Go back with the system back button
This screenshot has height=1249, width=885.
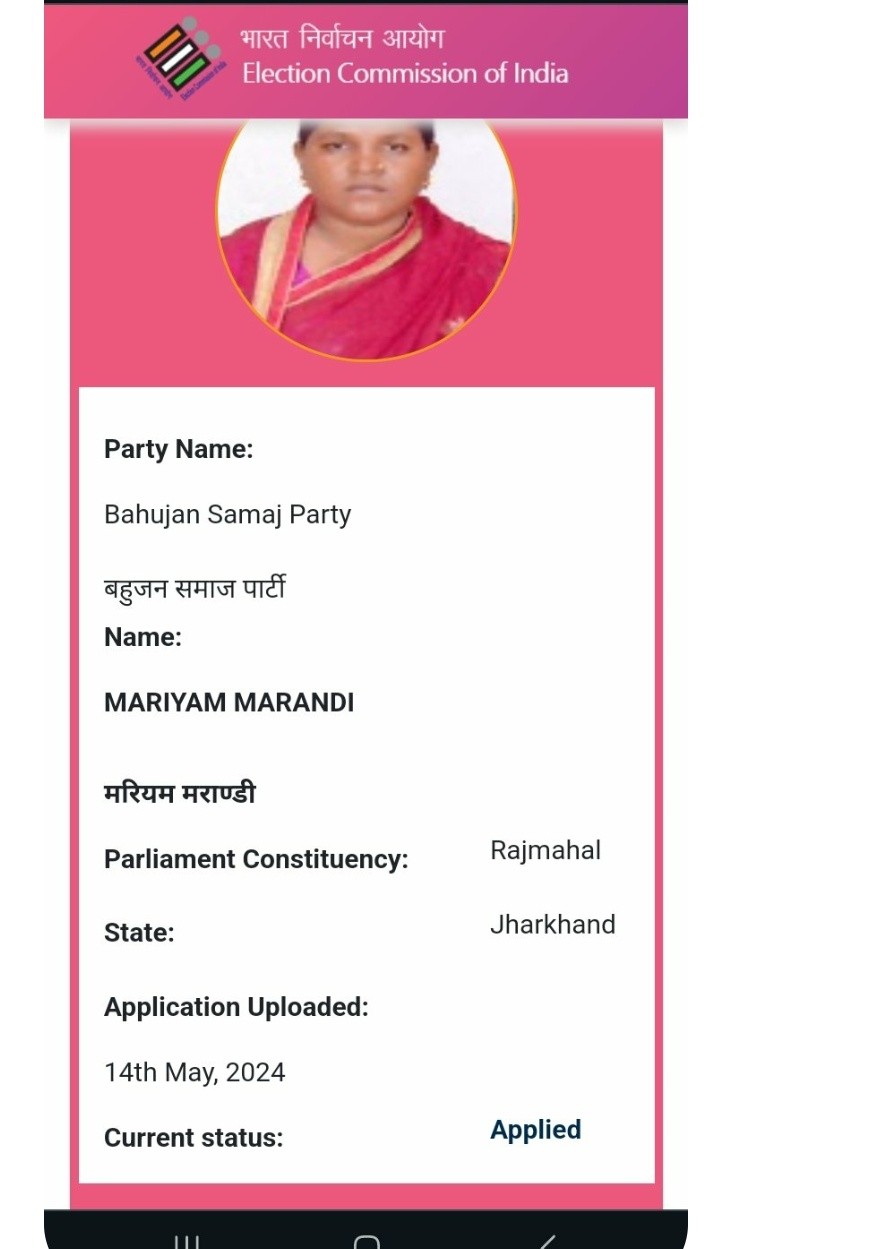tap(546, 1241)
